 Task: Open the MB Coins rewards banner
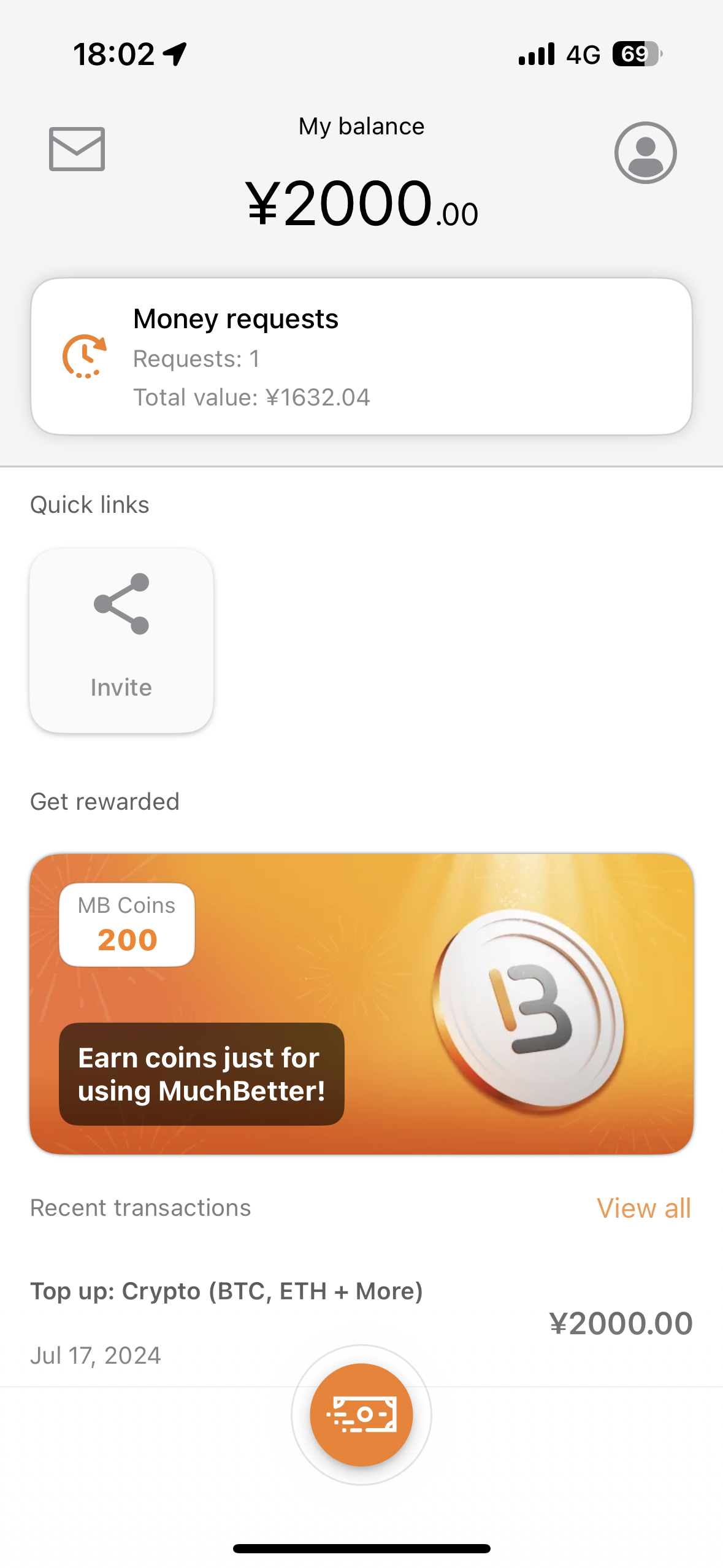(361, 1004)
